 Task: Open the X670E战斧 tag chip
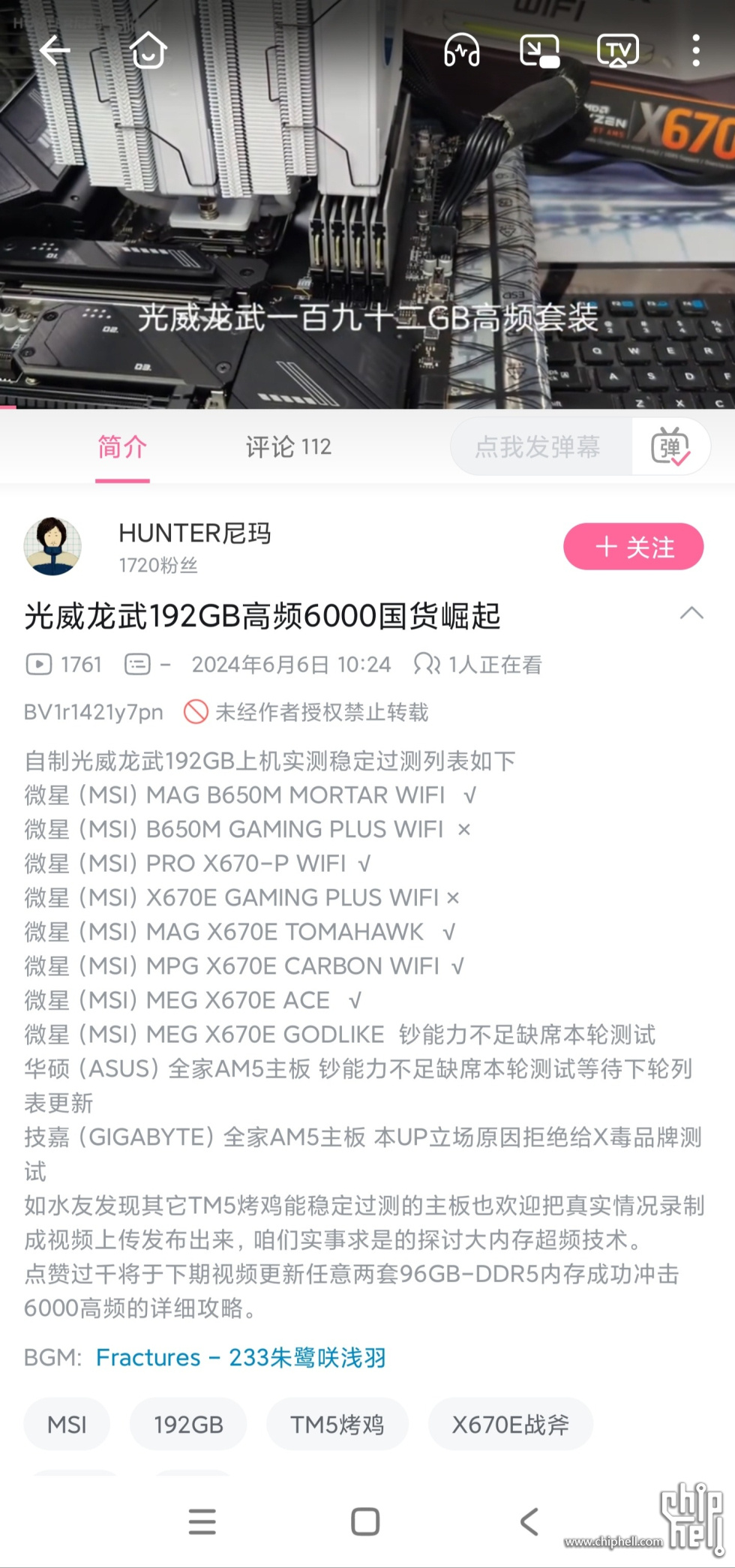coord(510,1424)
